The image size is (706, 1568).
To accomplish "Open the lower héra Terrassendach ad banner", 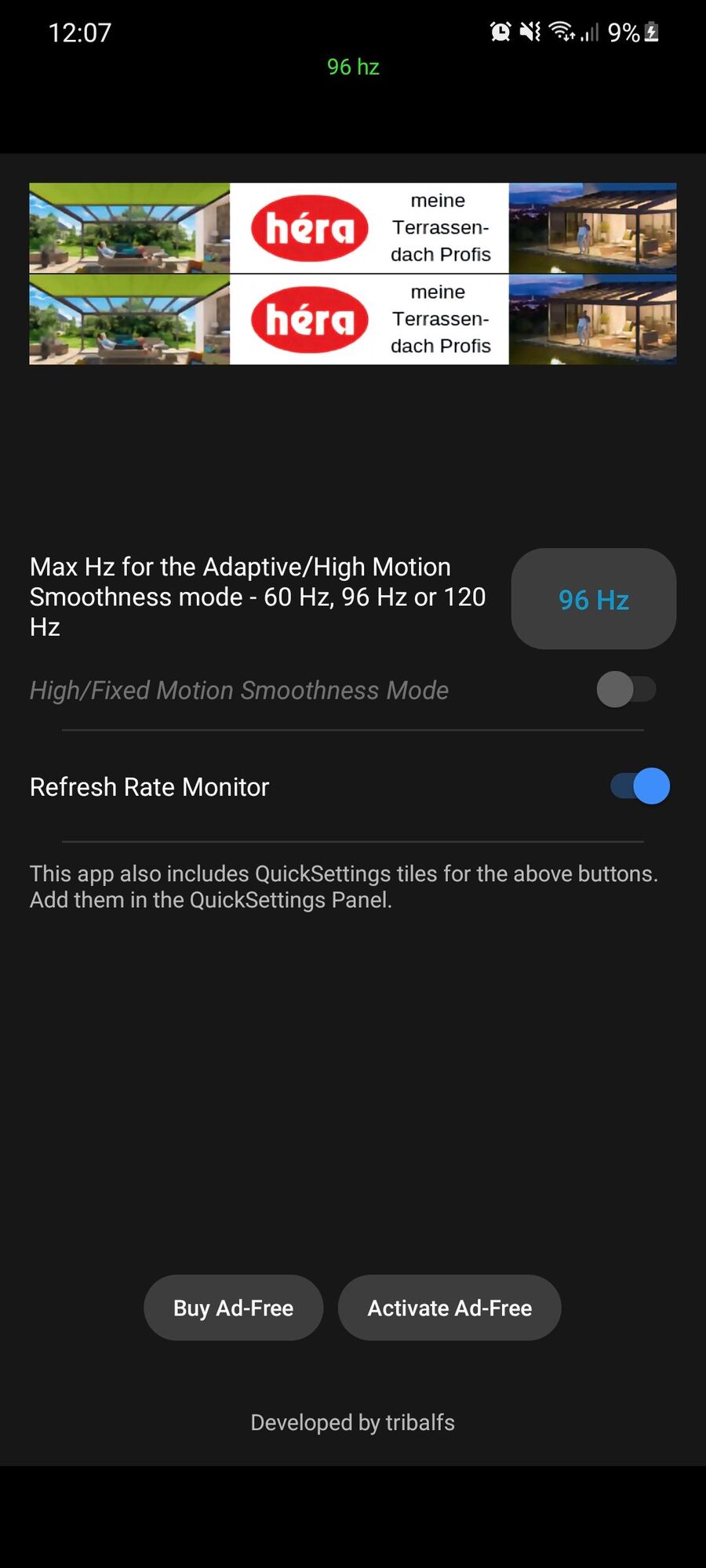I will click(353, 319).
